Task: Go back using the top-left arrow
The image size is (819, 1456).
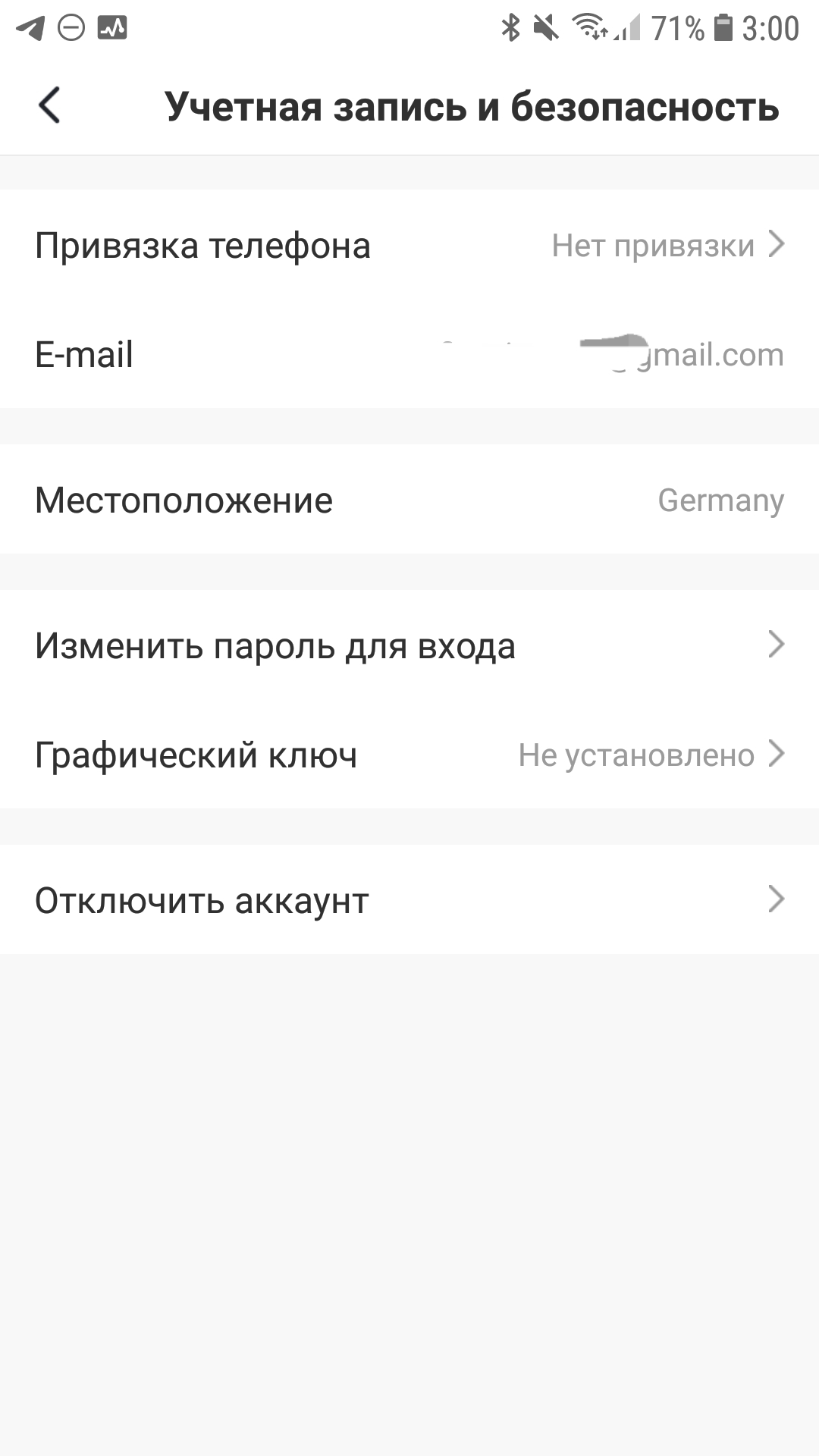Action: click(x=50, y=105)
